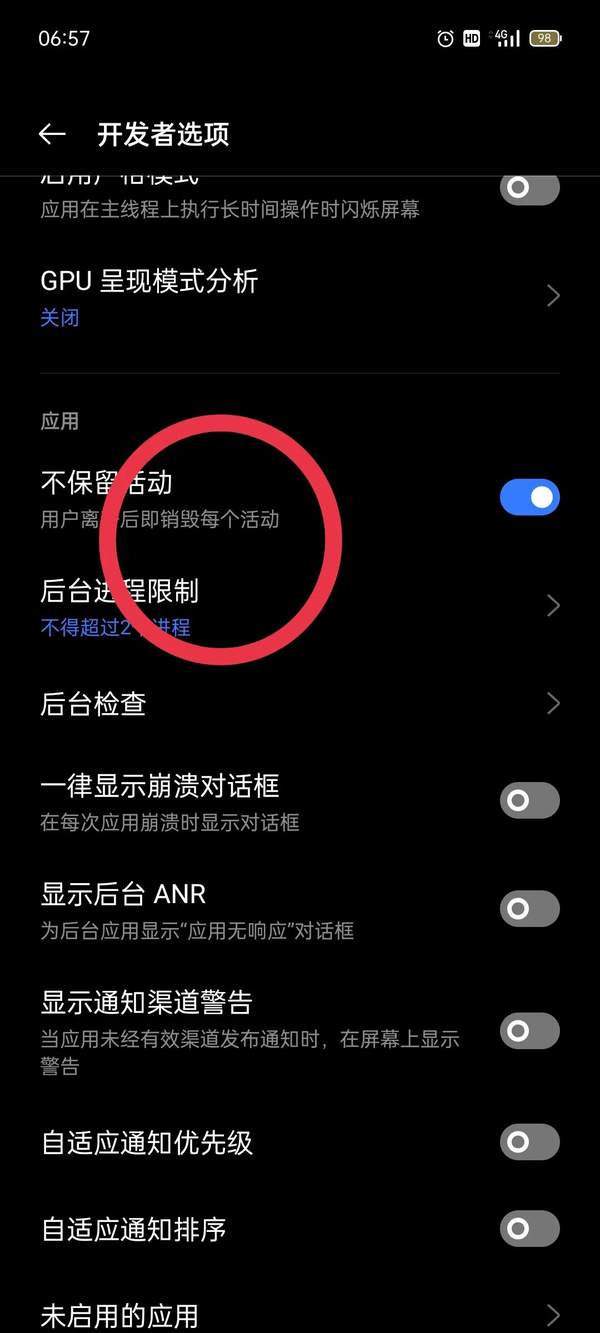Turn on 显示后台 ANR
This screenshot has width=600, height=1333.
pos(529,908)
